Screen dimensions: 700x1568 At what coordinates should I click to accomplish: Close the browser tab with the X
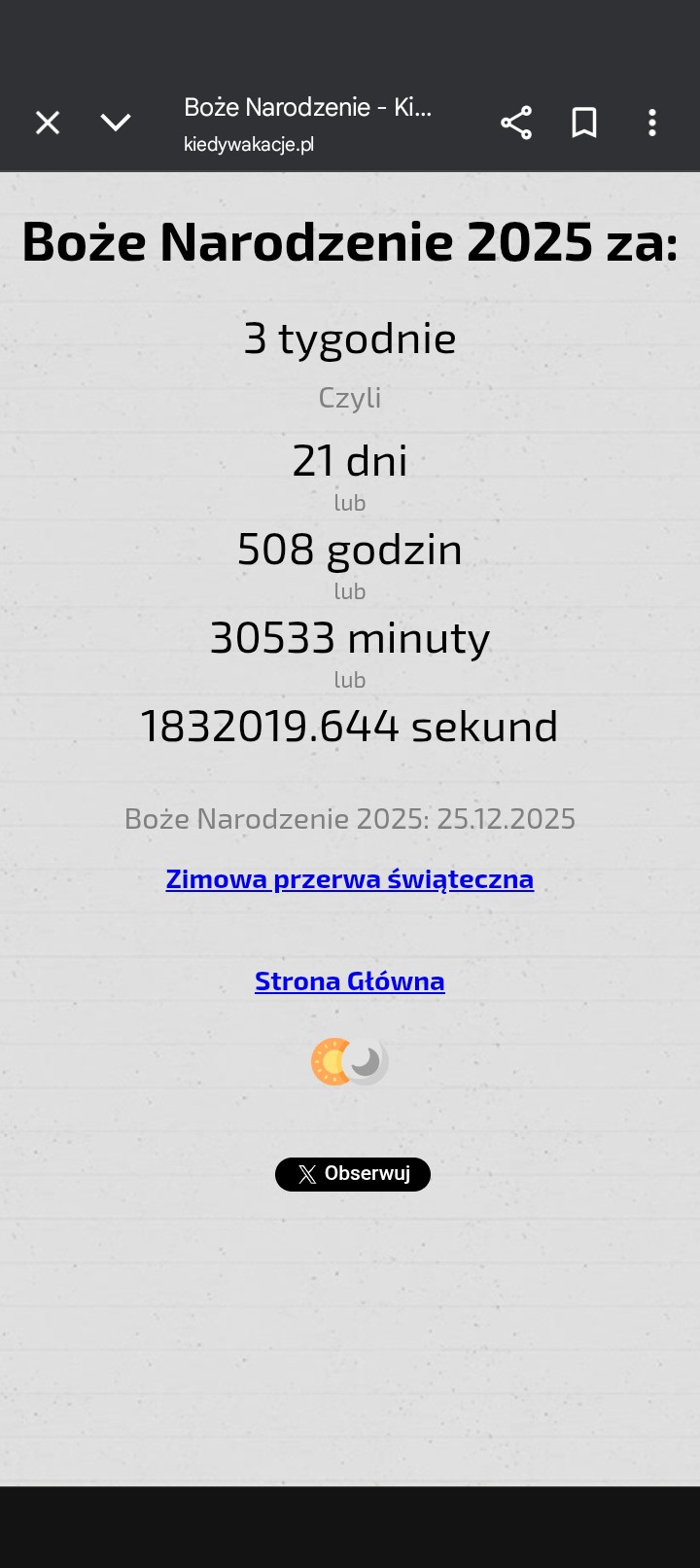(48, 123)
